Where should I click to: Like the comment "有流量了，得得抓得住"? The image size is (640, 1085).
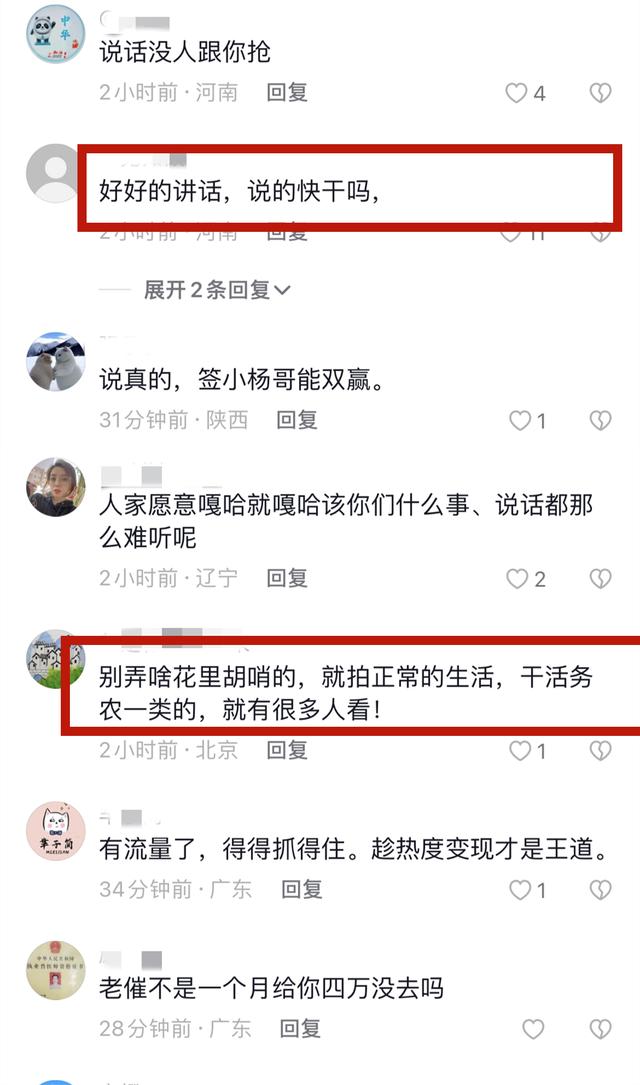pos(520,889)
